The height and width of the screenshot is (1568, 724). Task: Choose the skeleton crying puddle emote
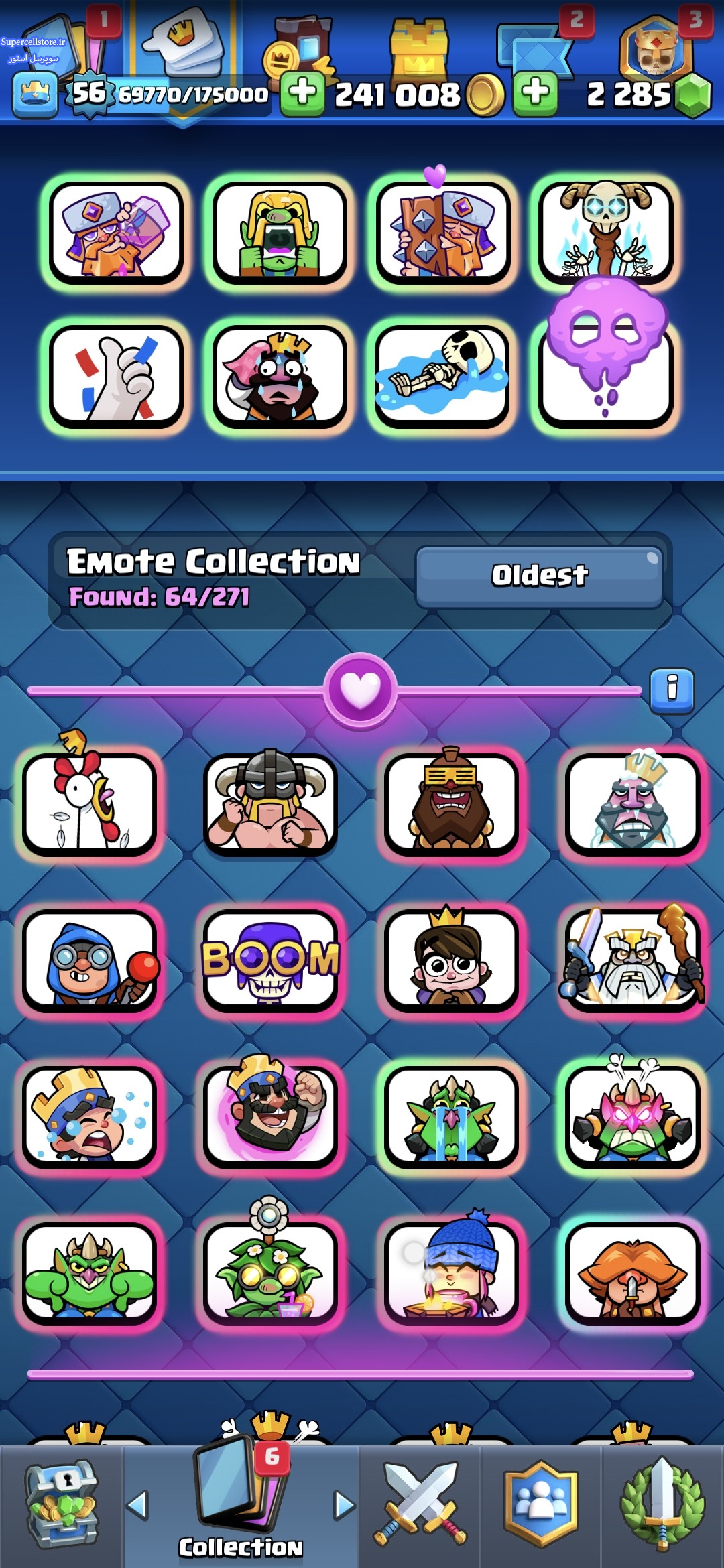click(x=442, y=377)
